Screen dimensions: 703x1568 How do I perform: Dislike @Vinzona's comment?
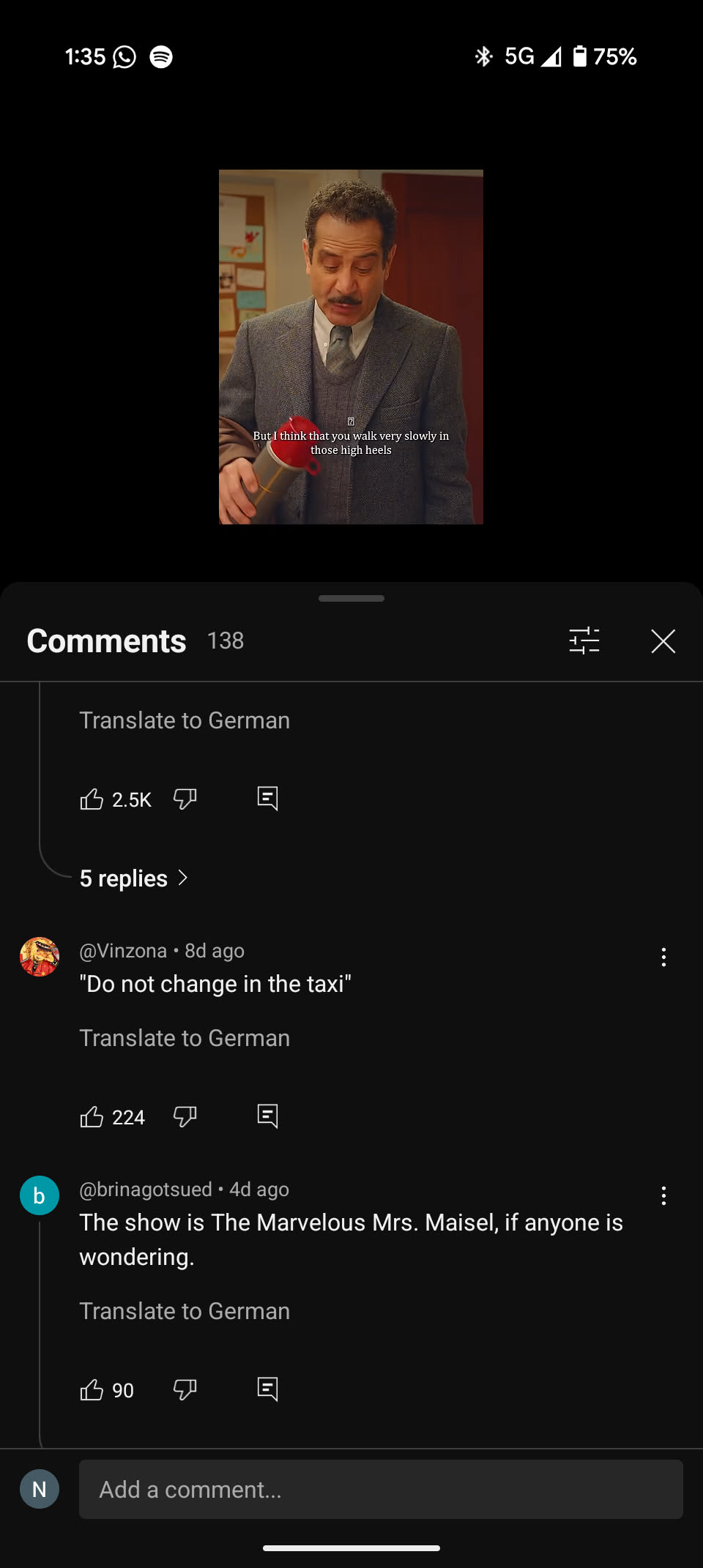[185, 1116]
